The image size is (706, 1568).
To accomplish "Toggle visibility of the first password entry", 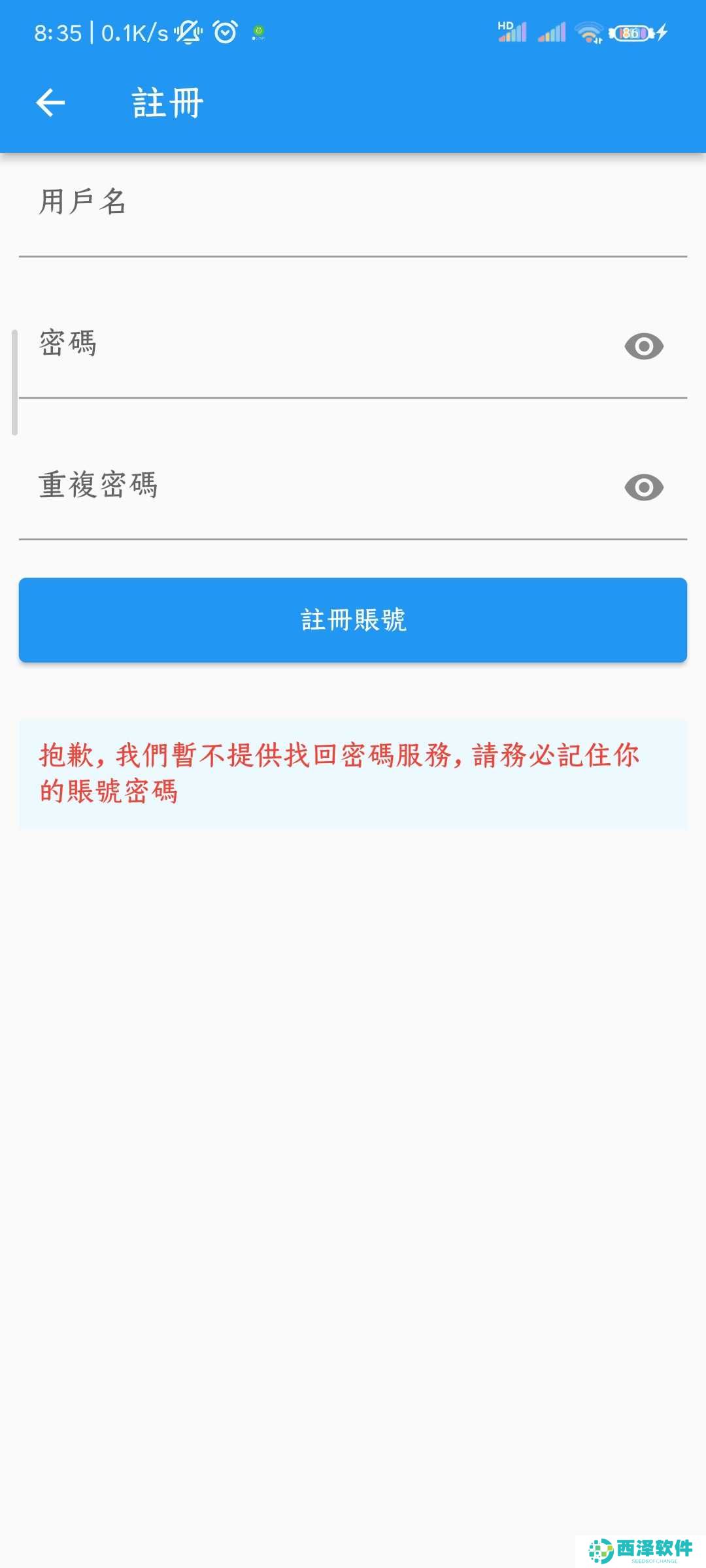I will coord(644,345).
